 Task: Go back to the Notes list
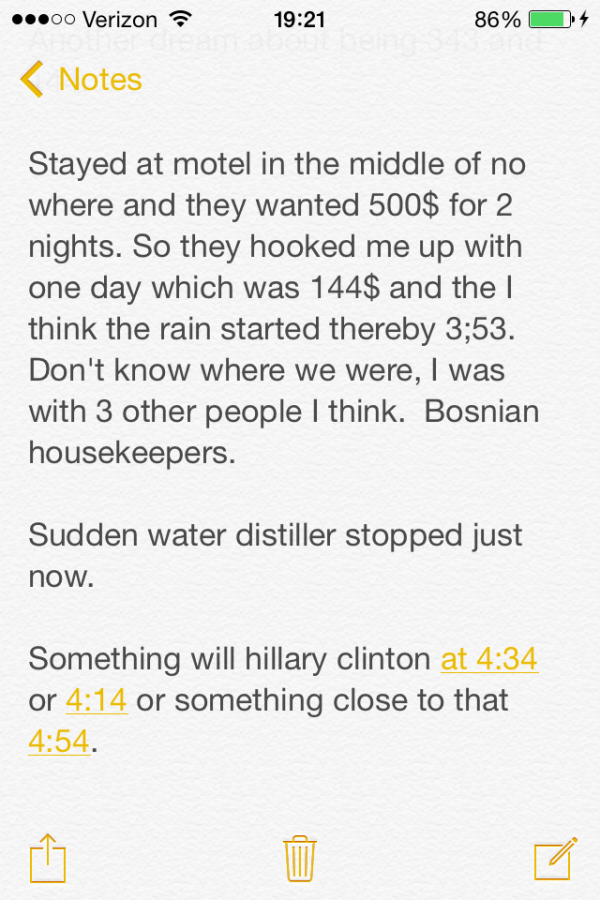(x=82, y=80)
